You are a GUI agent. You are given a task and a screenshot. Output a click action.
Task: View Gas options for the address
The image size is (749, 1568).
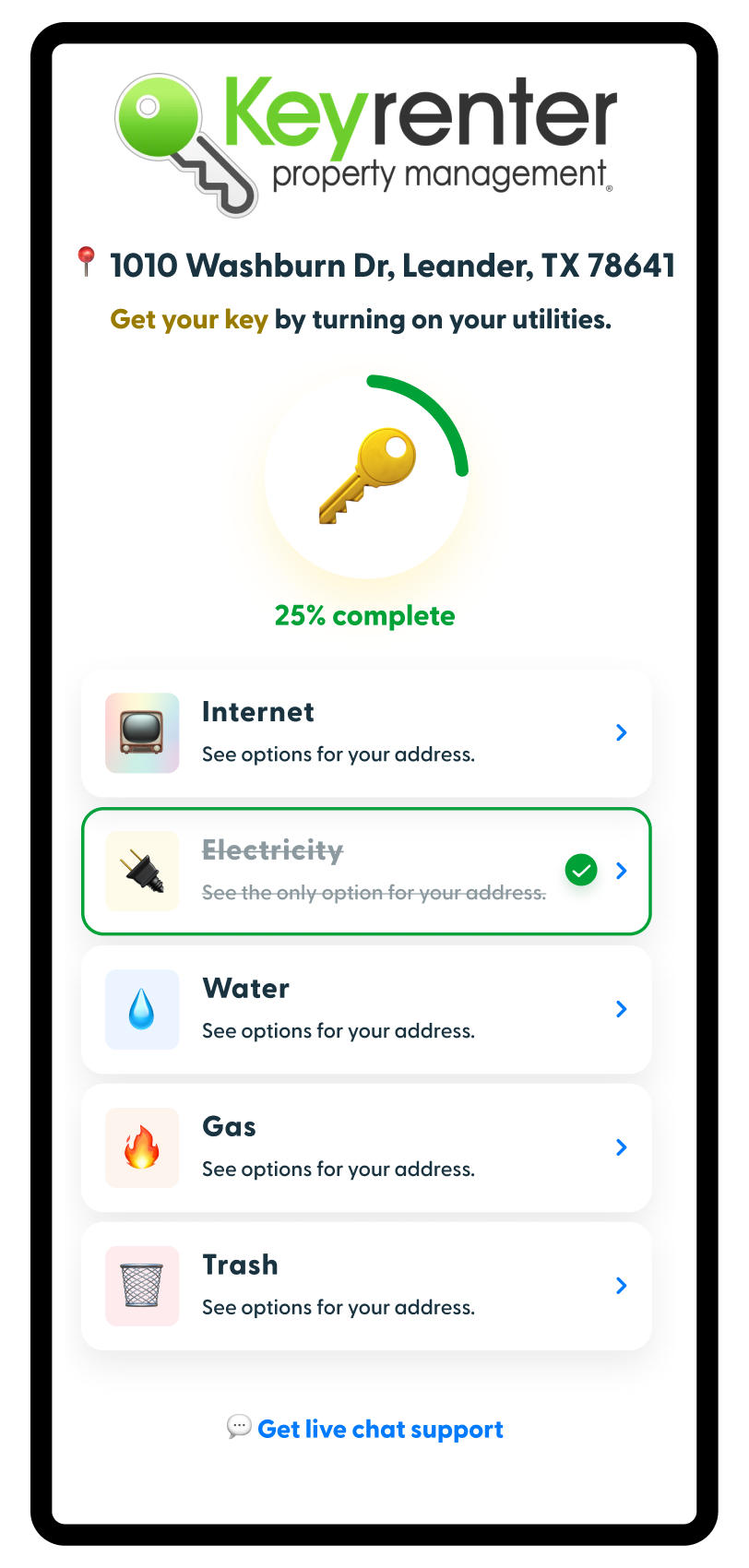tap(366, 1148)
